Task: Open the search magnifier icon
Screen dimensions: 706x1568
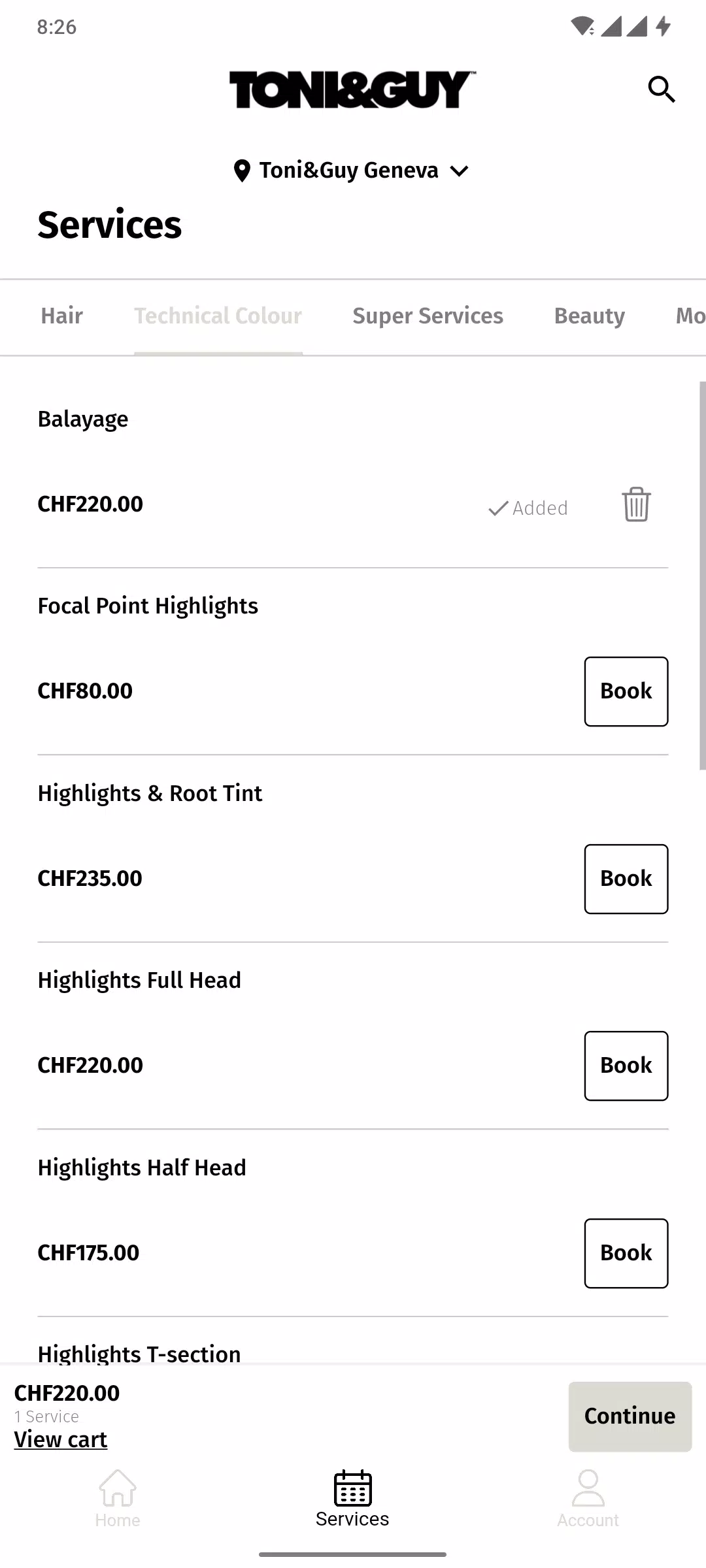Action: pyautogui.click(x=662, y=90)
